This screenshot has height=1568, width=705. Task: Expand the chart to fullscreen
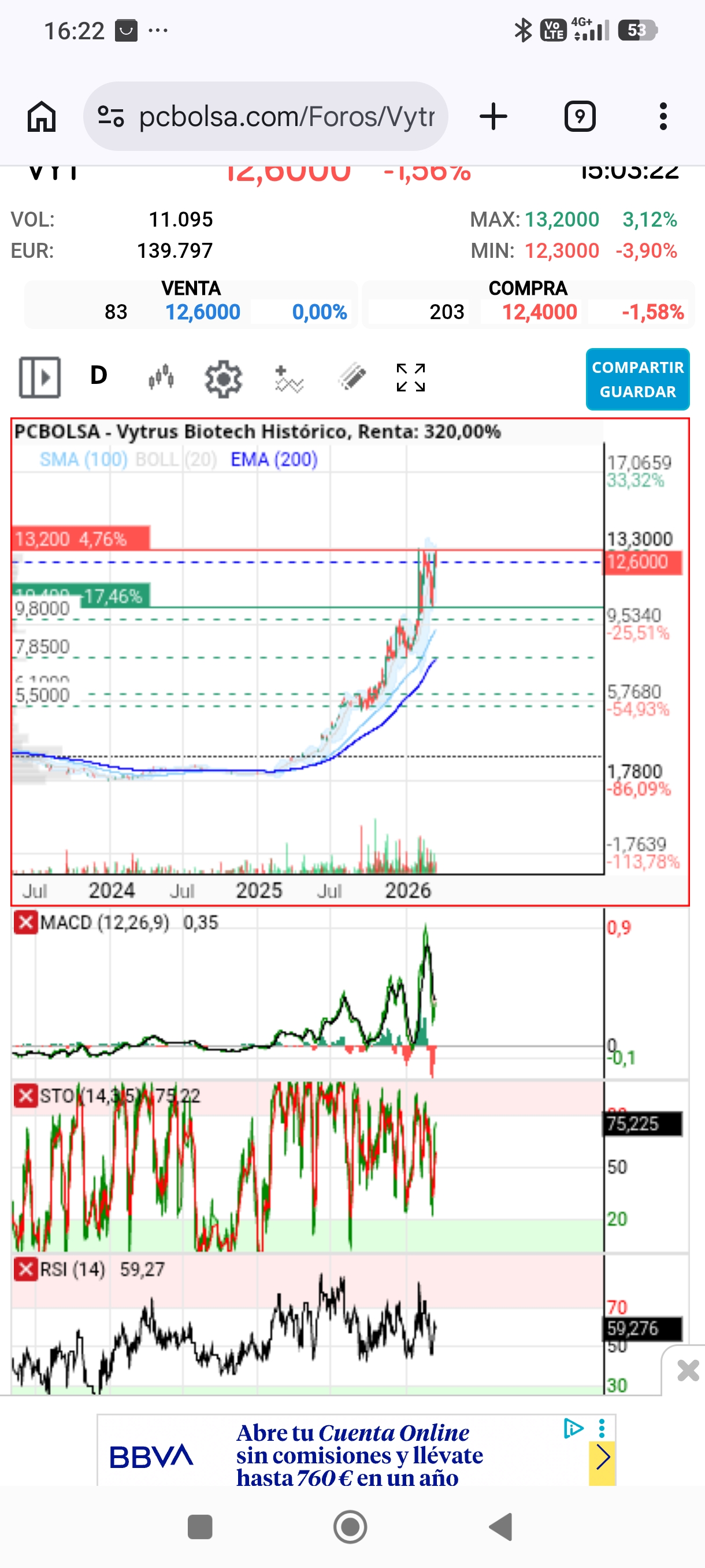click(411, 378)
